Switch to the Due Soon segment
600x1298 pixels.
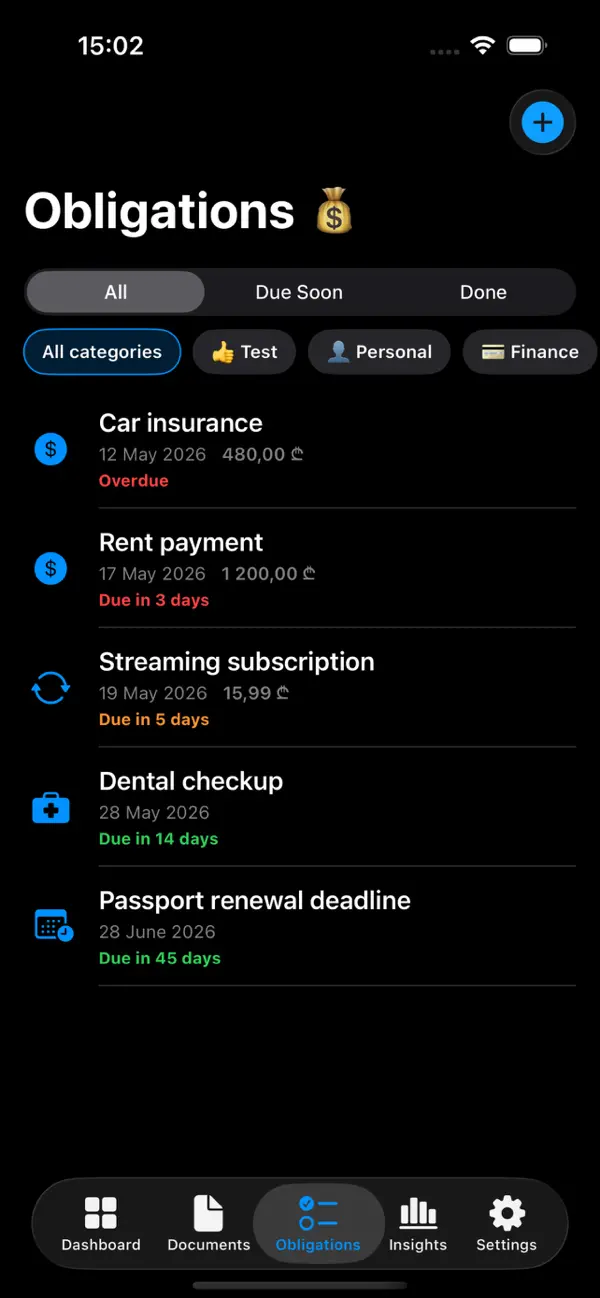point(299,292)
